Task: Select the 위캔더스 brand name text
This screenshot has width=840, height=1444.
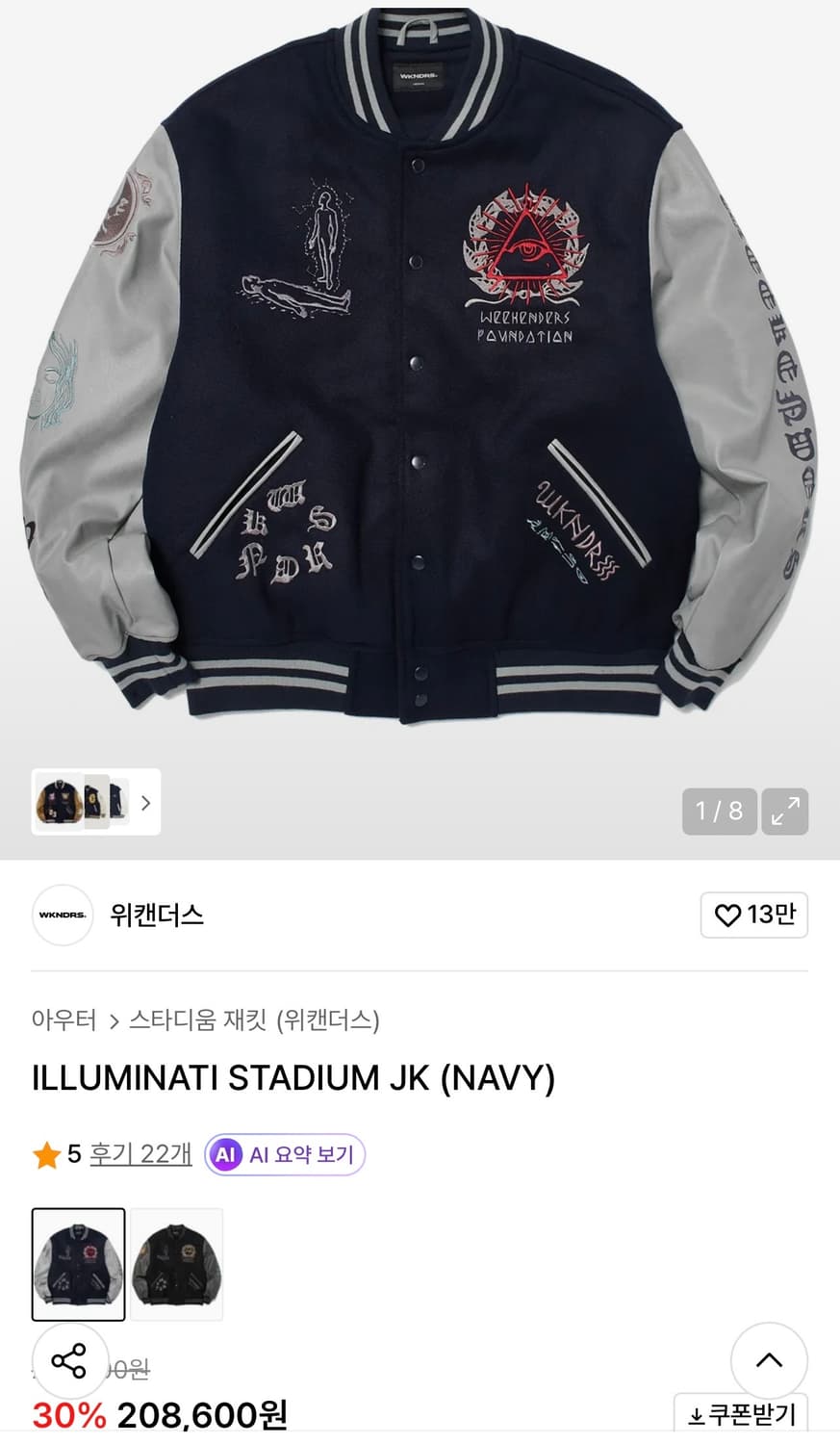Action: [157, 915]
